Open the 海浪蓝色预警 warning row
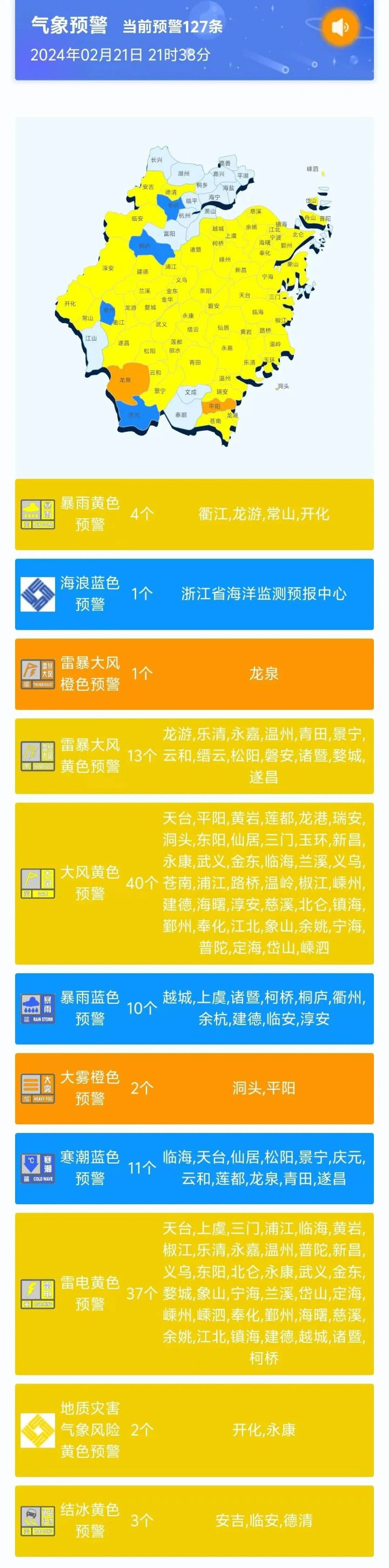The height and width of the screenshot is (1568, 389). click(194, 594)
